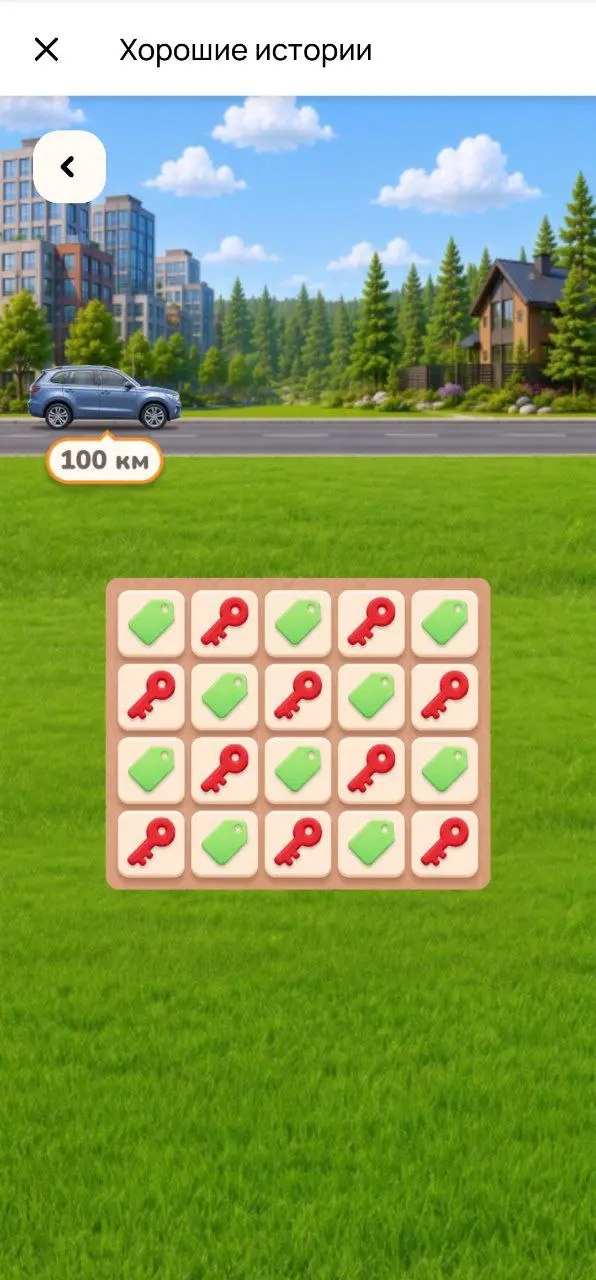
Task: Select the red key tile in the grid's bottom-left corner
Action: [x=151, y=844]
